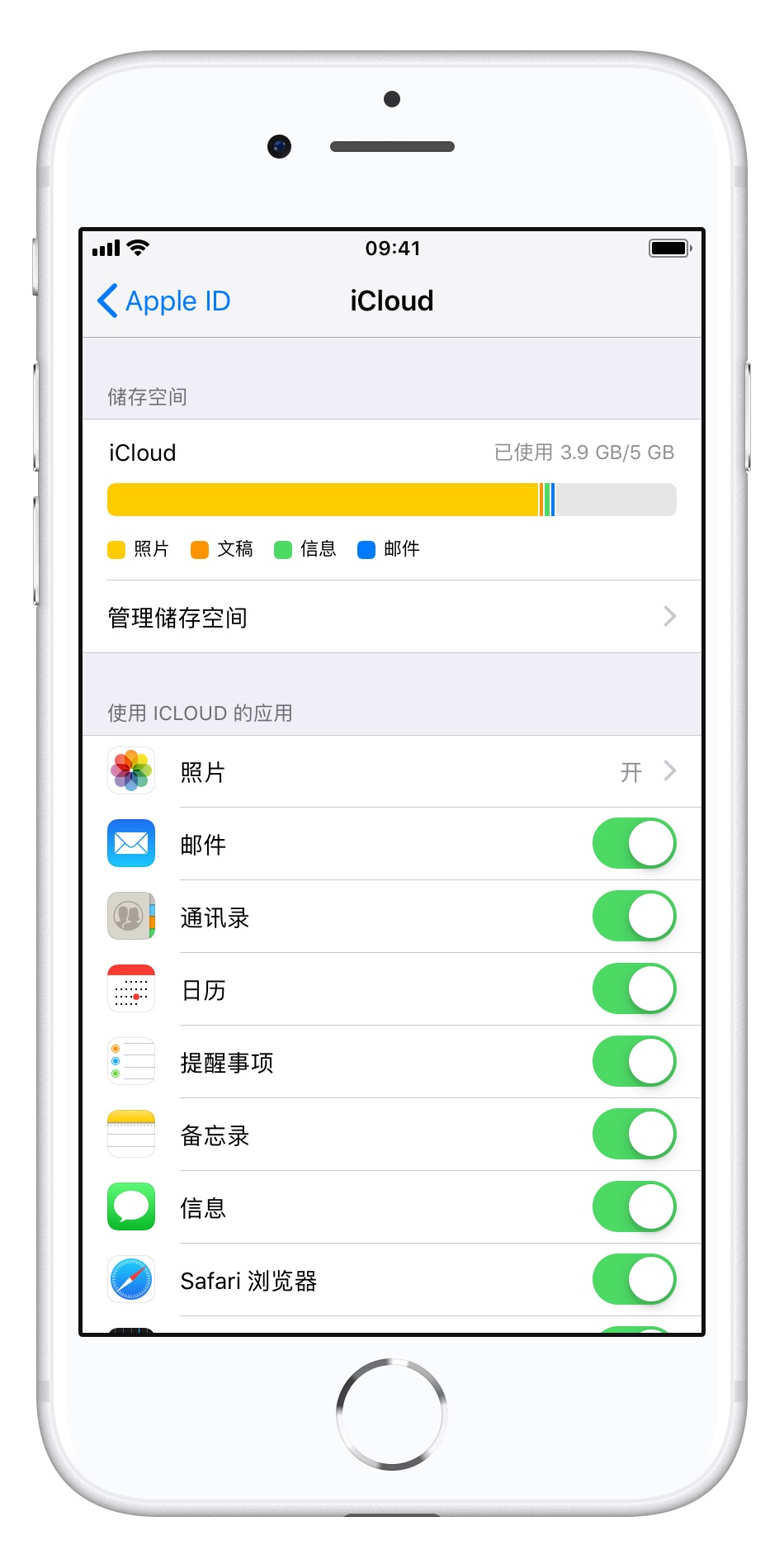Disable 邮件 iCloud sync toggle

click(x=634, y=843)
